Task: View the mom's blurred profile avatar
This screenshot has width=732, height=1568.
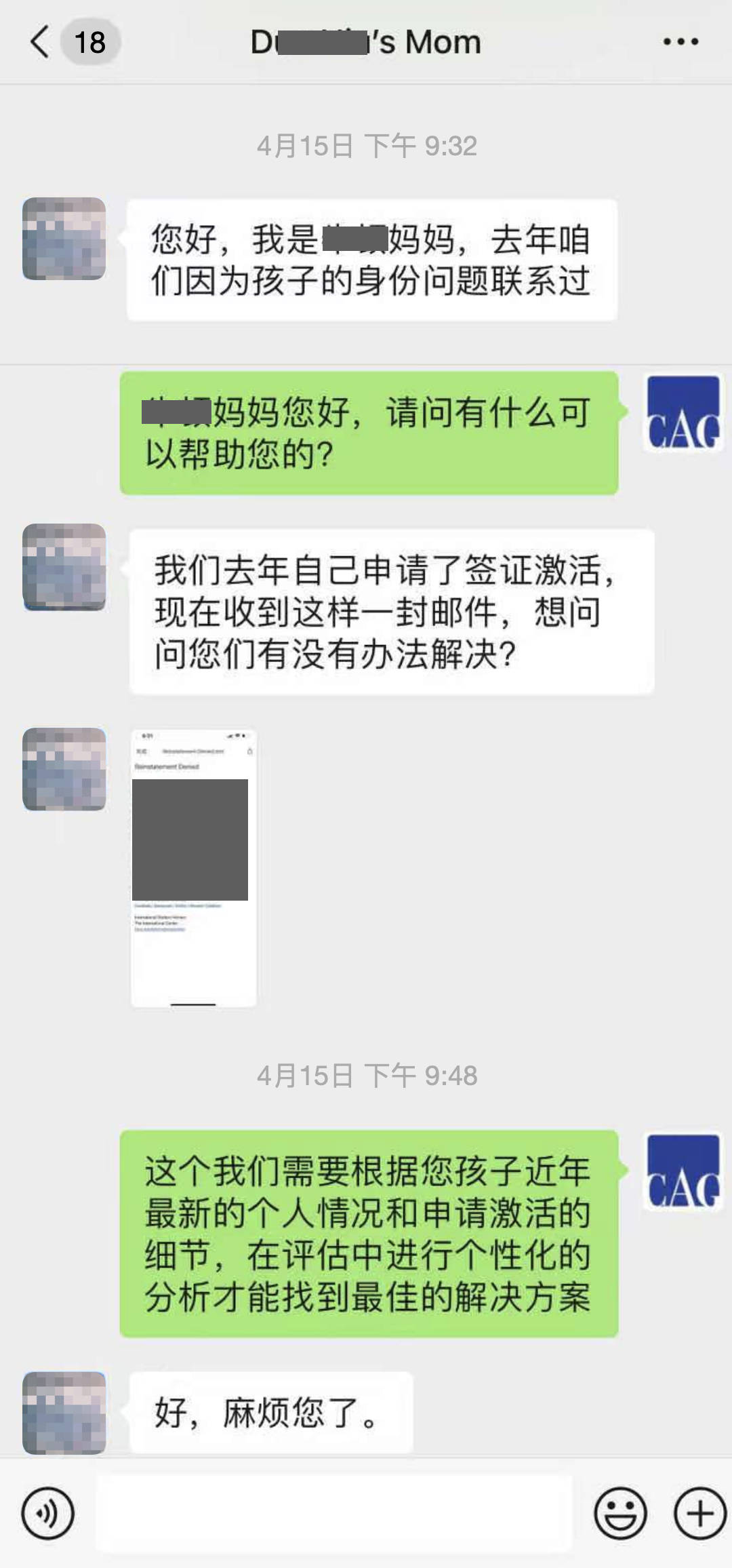Action: (x=64, y=239)
